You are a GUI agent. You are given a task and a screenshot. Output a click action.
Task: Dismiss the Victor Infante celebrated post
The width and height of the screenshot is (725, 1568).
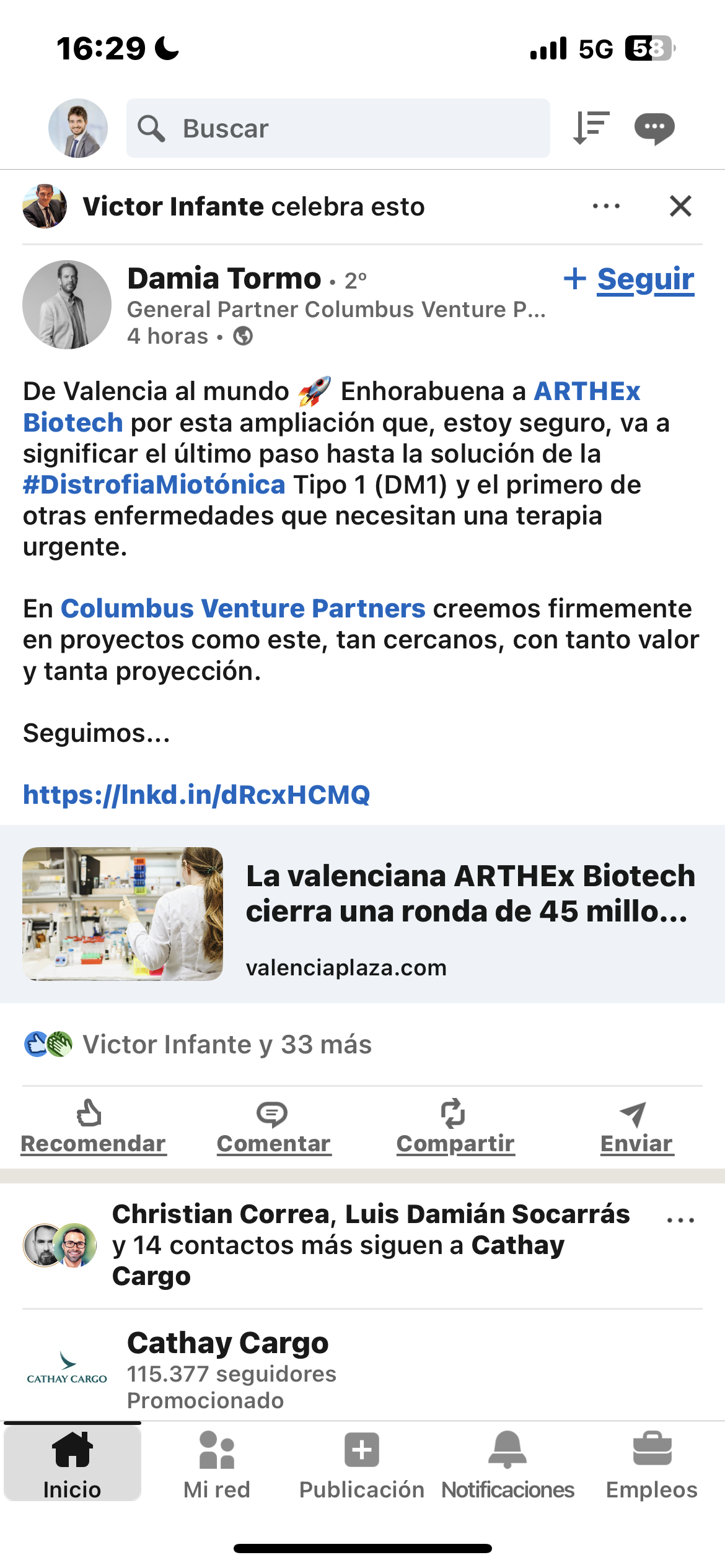(680, 206)
